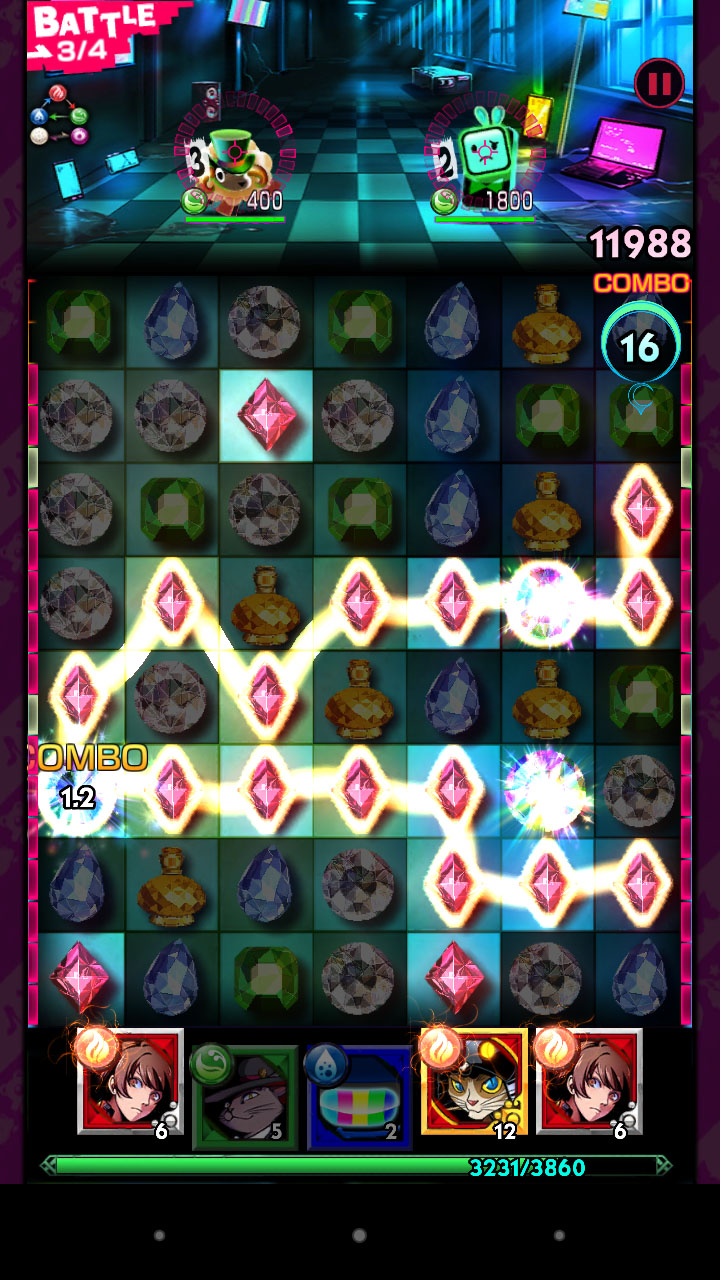Open the element affinity chart icon
This screenshot has height=1280, width=720.
coord(59,117)
